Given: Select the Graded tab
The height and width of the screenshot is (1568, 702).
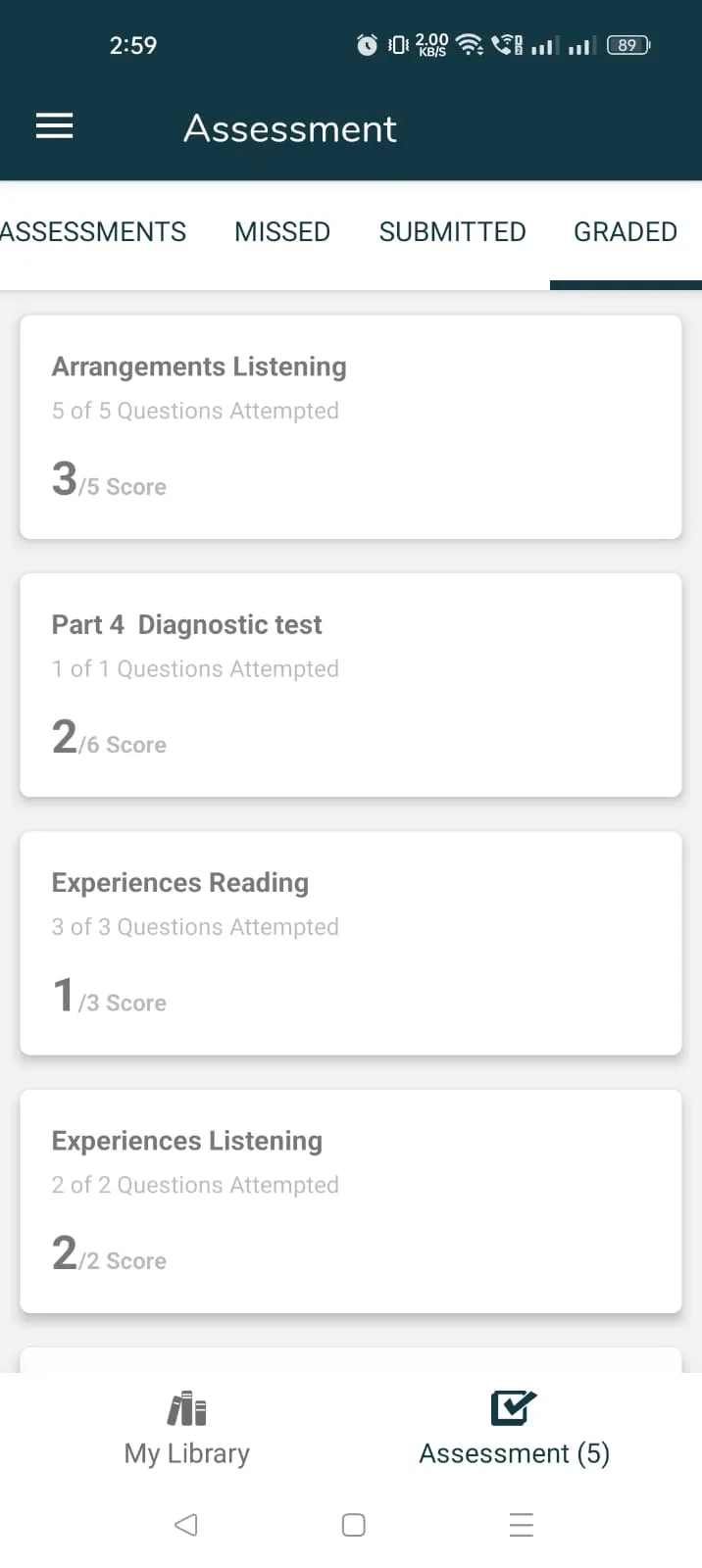Looking at the screenshot, I should (x=626, y=232).
